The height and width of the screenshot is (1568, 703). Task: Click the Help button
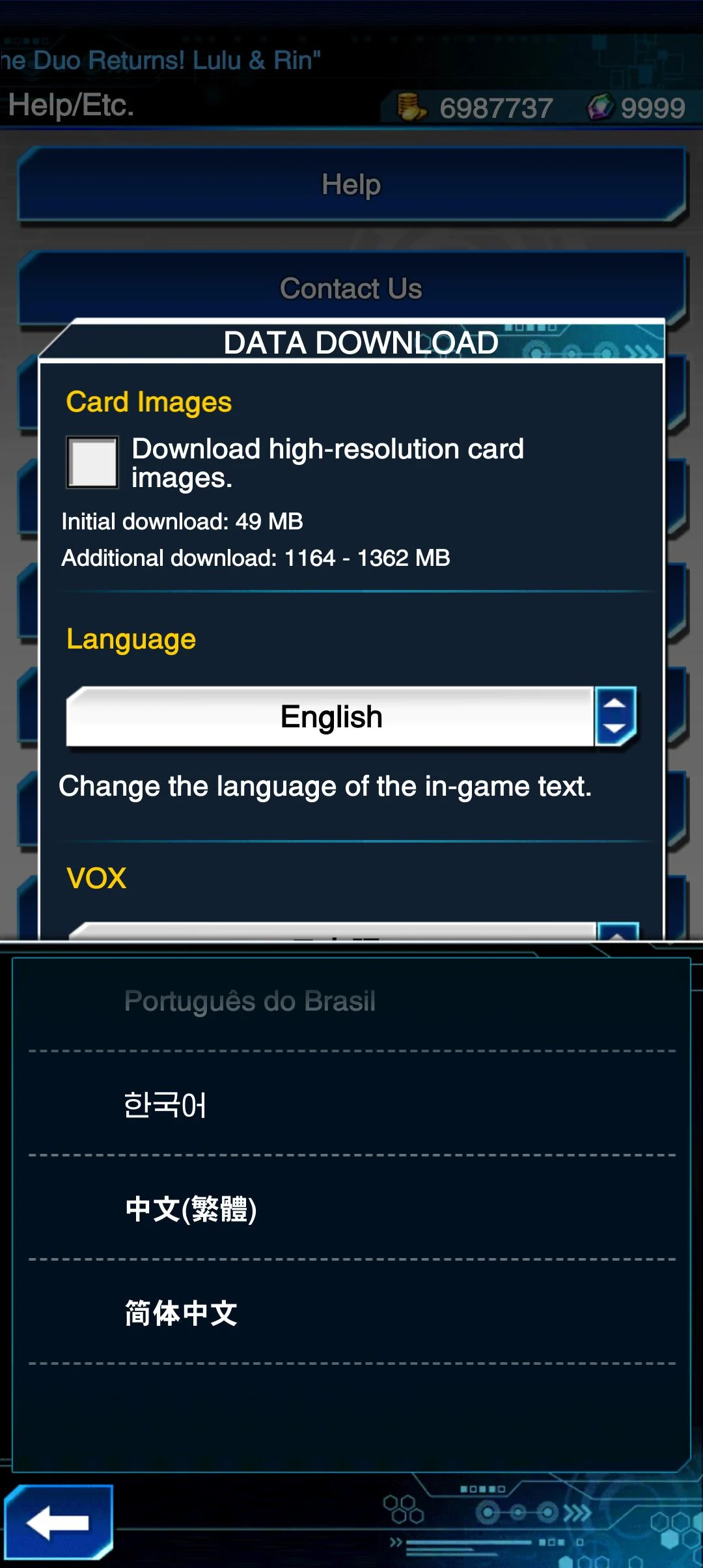click(x=351, y=184)
